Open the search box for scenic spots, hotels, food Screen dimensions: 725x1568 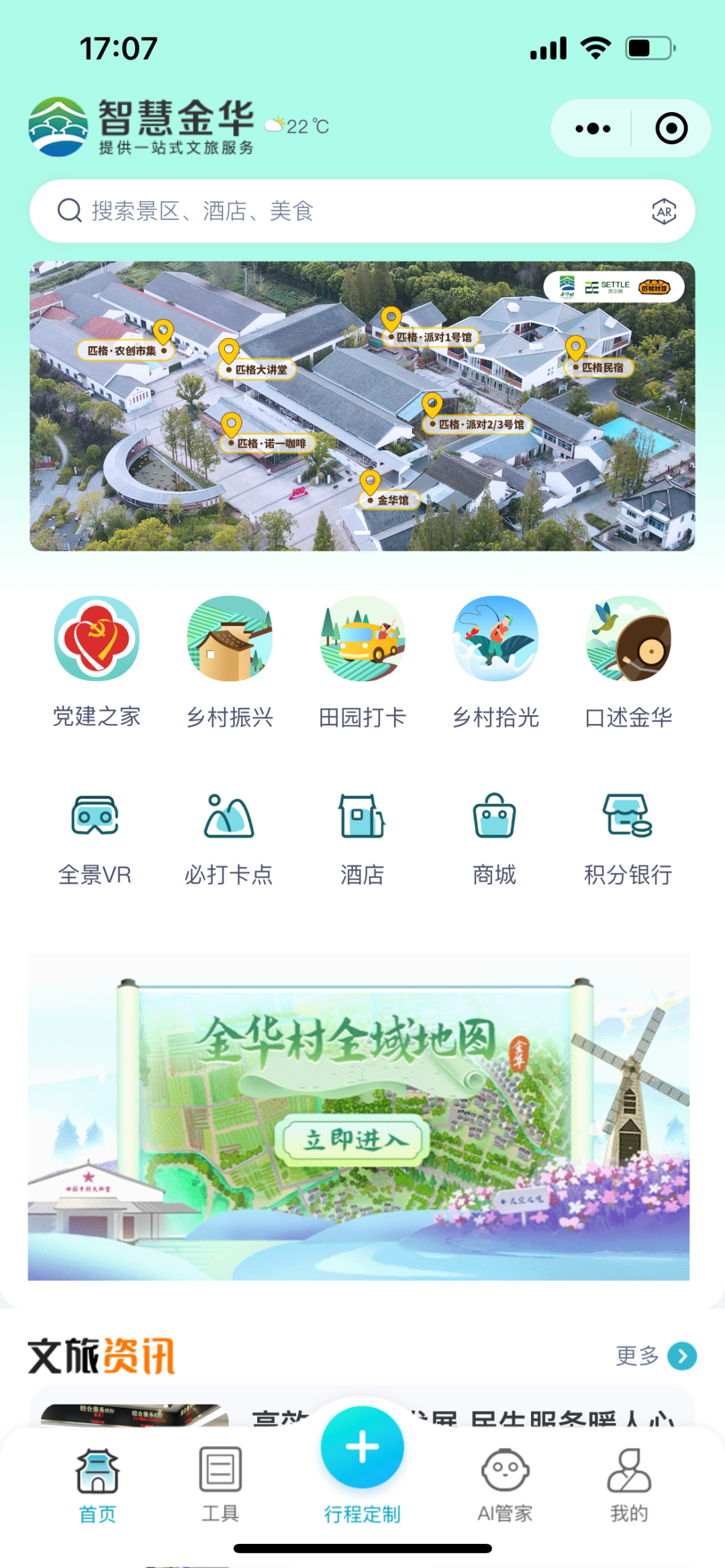click(x=336, y=211)
